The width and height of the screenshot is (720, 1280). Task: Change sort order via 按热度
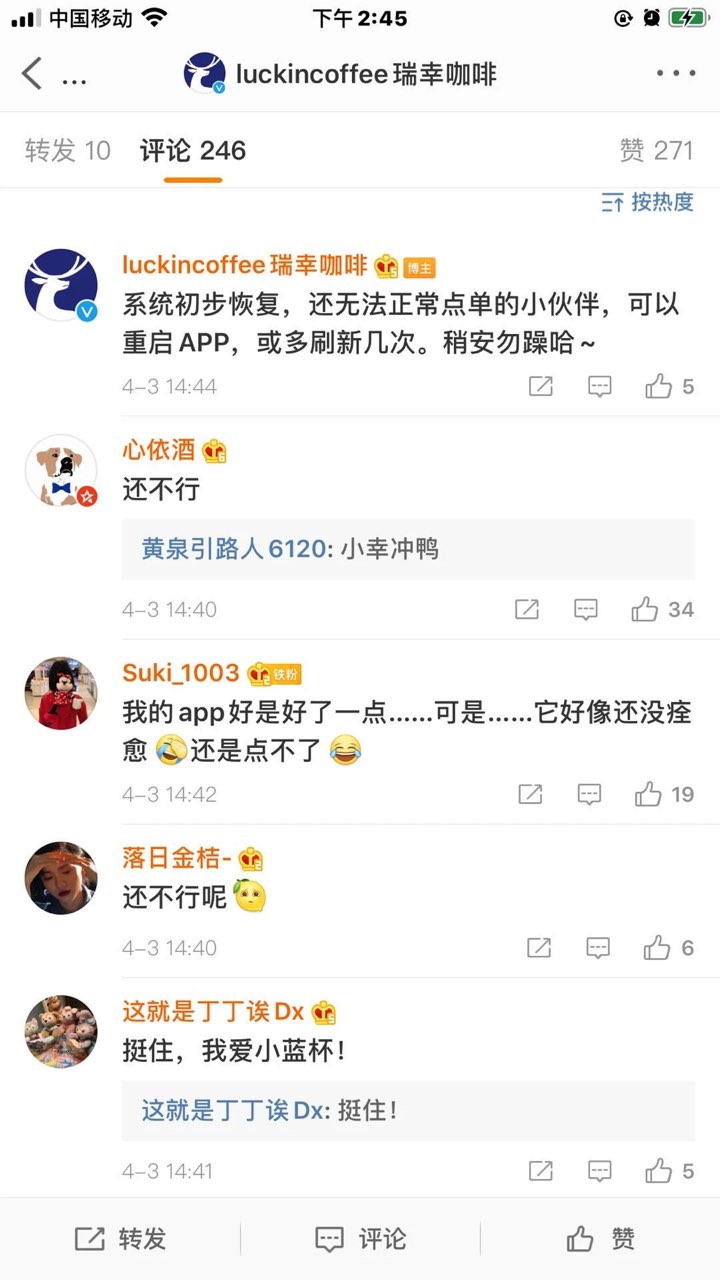click(x=647, y=202)
